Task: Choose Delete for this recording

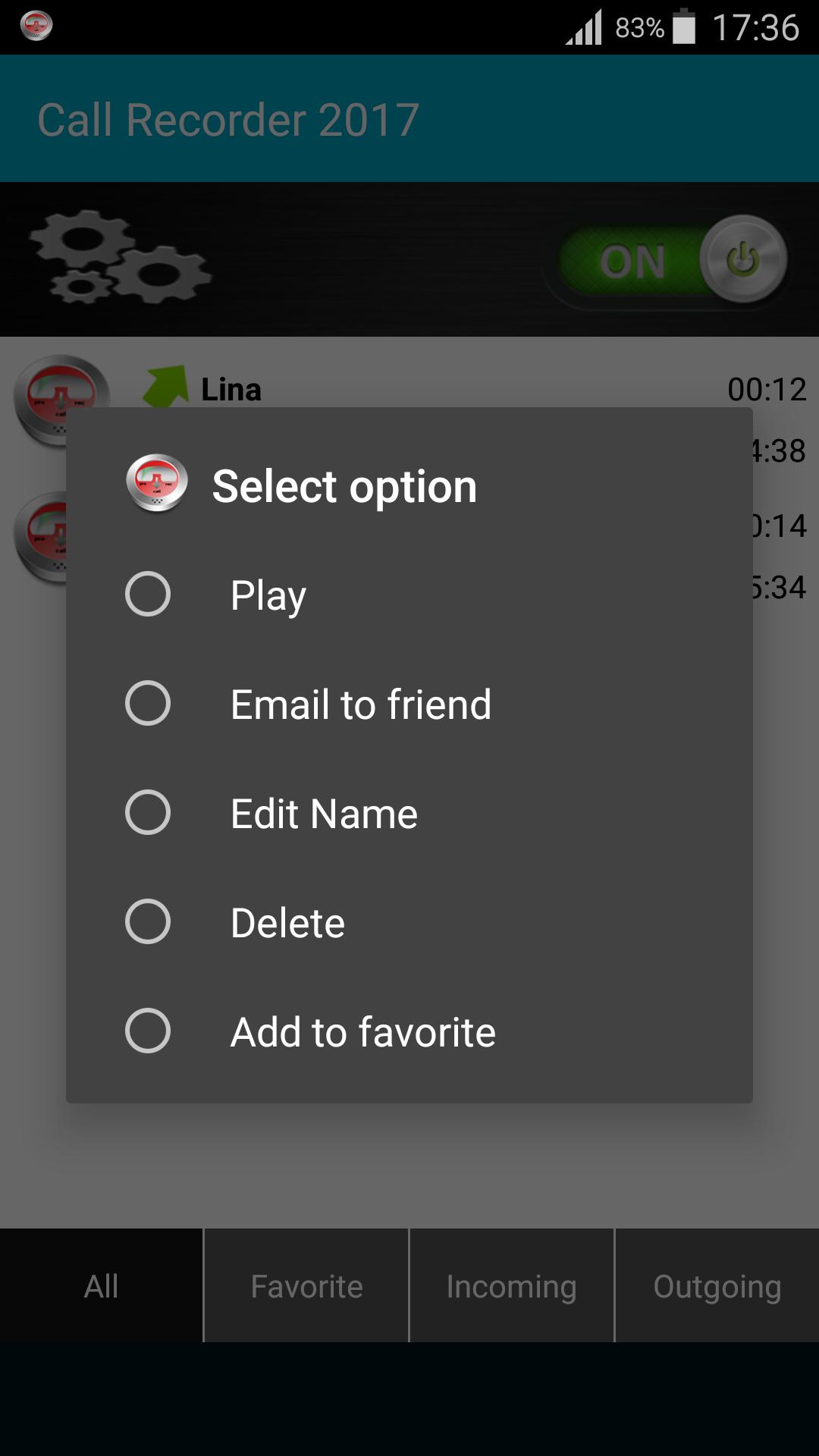Action: point(287,922)
